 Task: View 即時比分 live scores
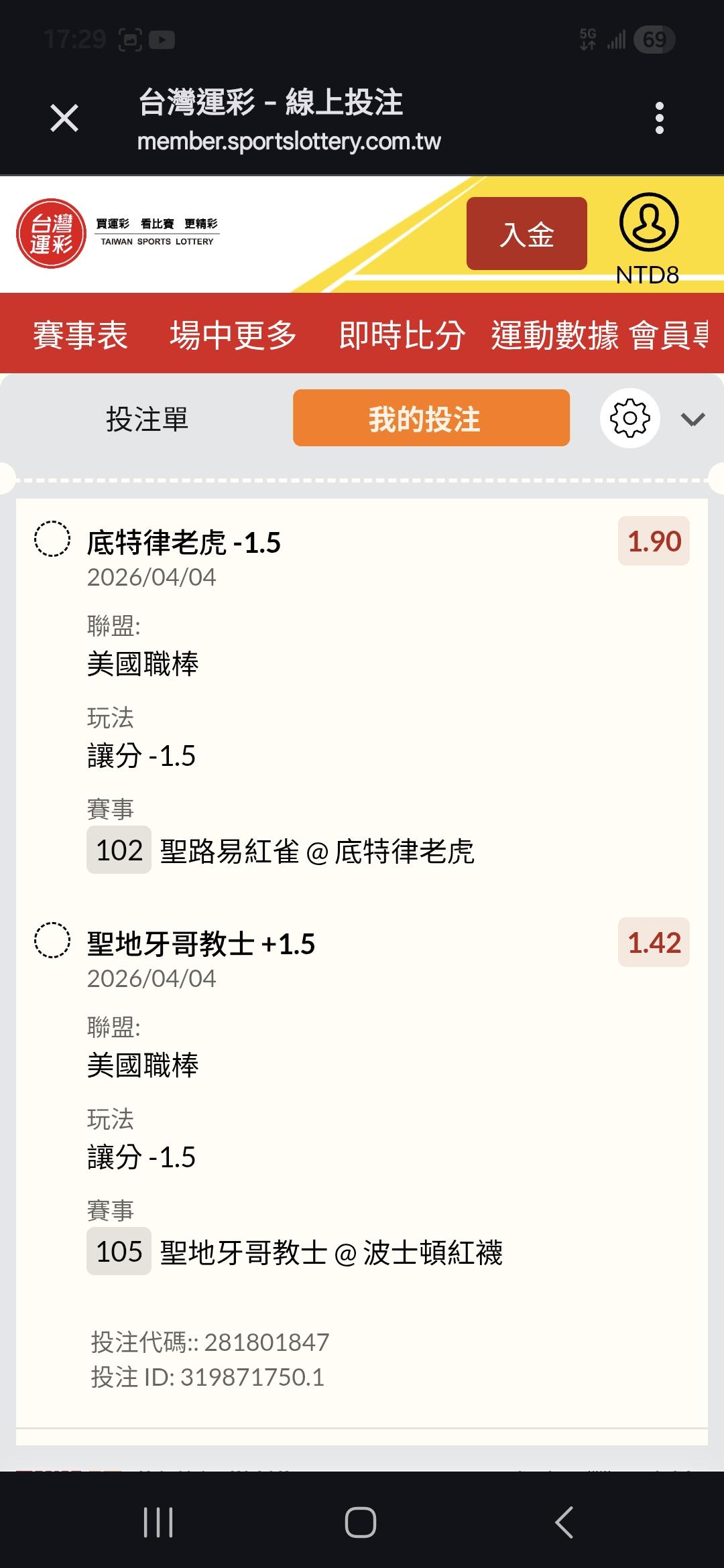(x=402, y=334)
